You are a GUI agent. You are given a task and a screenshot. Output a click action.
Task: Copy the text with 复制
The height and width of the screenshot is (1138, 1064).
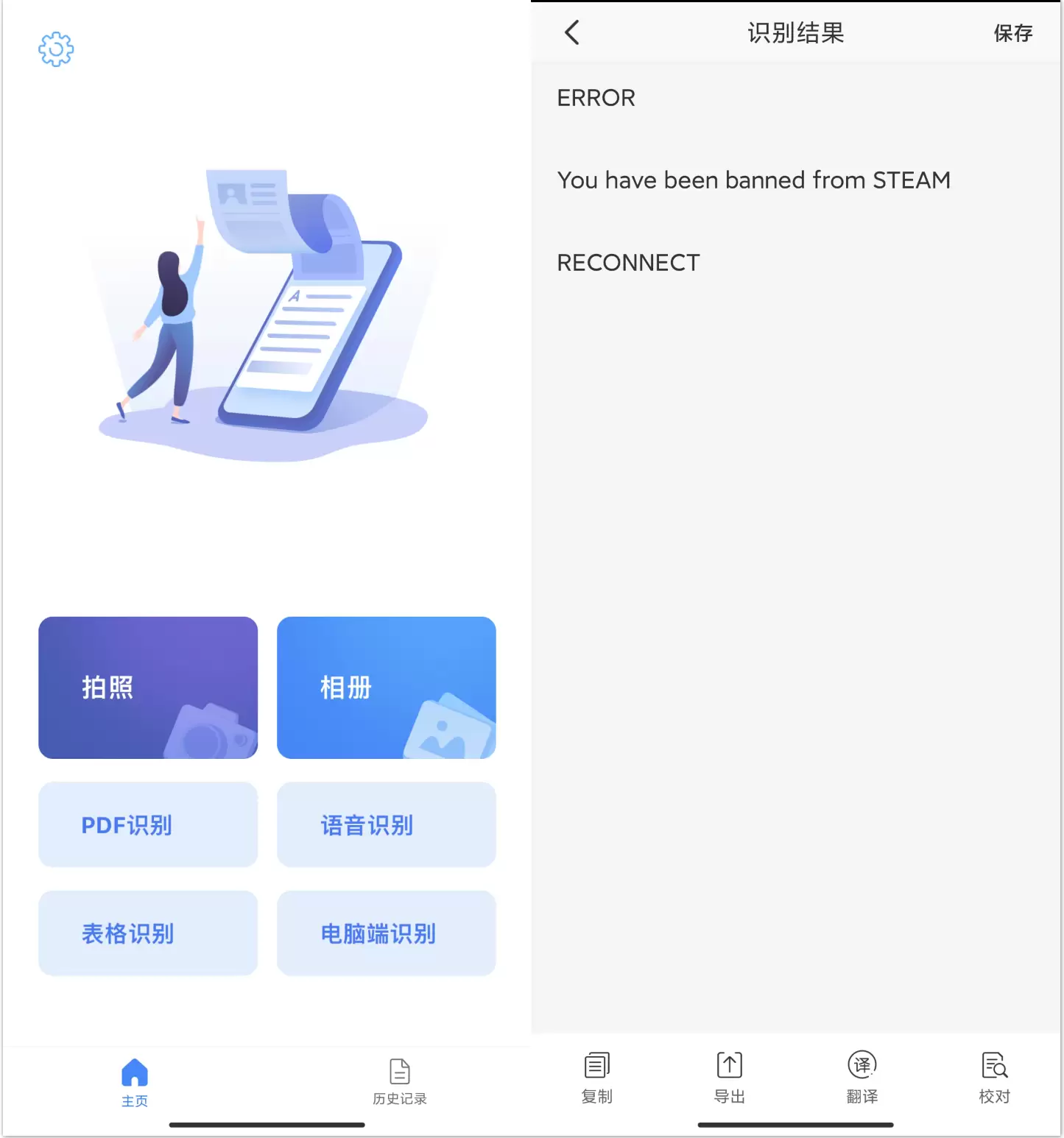click(596, 1078)
